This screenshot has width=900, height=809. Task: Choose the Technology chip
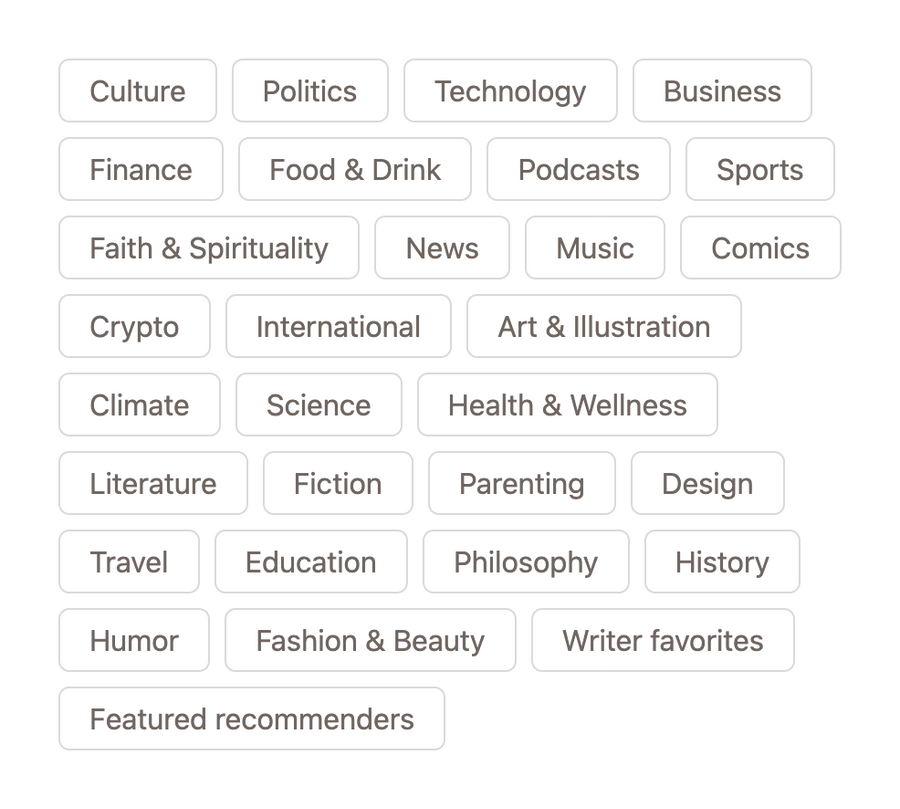coord(510,91)
